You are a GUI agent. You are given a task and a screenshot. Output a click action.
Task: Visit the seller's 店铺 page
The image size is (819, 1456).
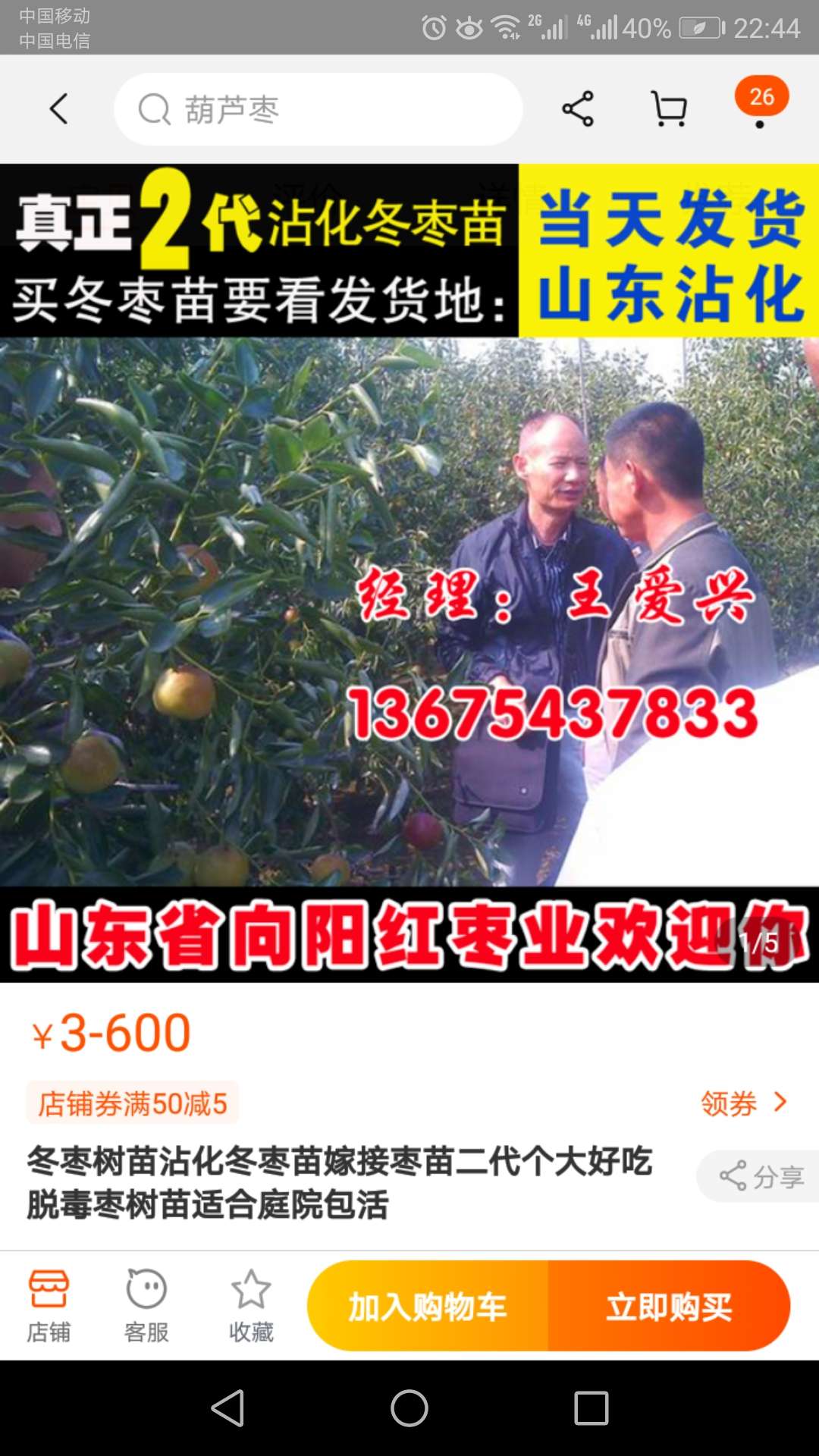49,1306
